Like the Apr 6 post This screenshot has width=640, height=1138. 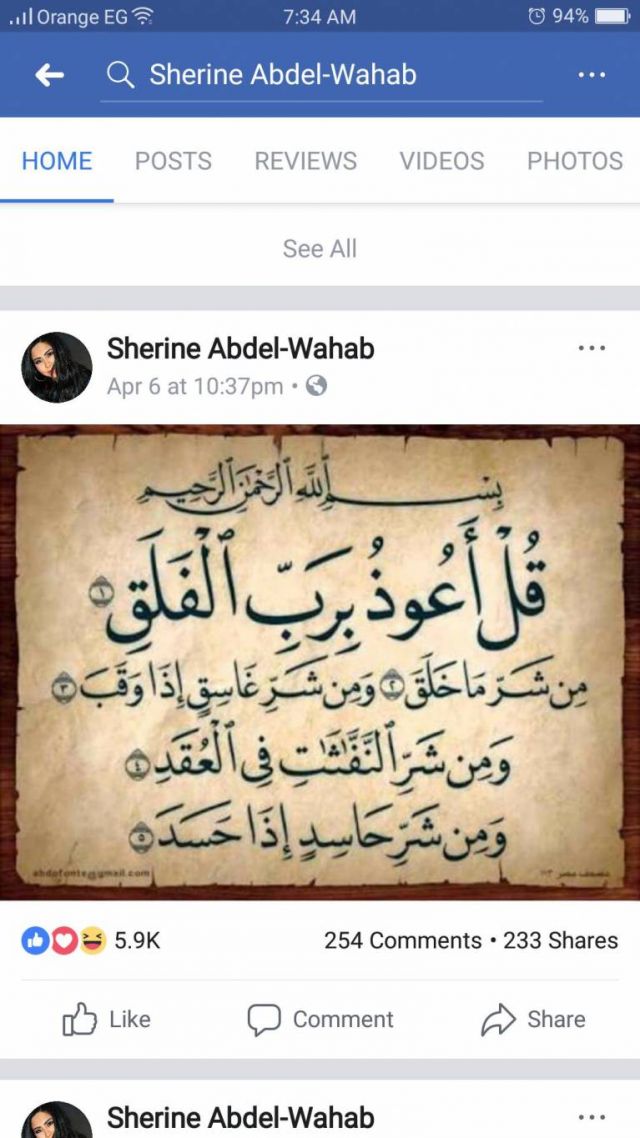[106, 1020]
